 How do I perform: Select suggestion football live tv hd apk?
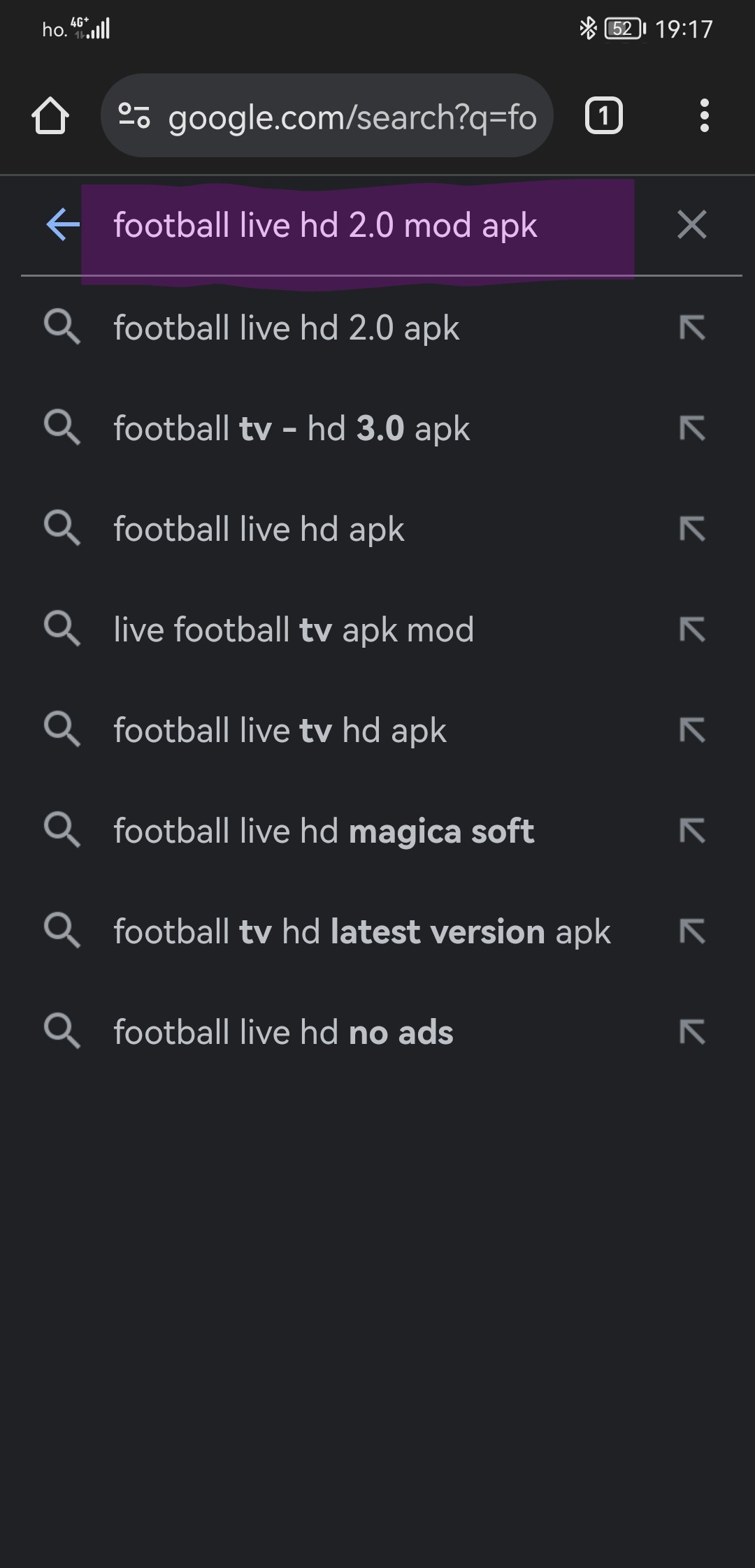pos(280,730)
